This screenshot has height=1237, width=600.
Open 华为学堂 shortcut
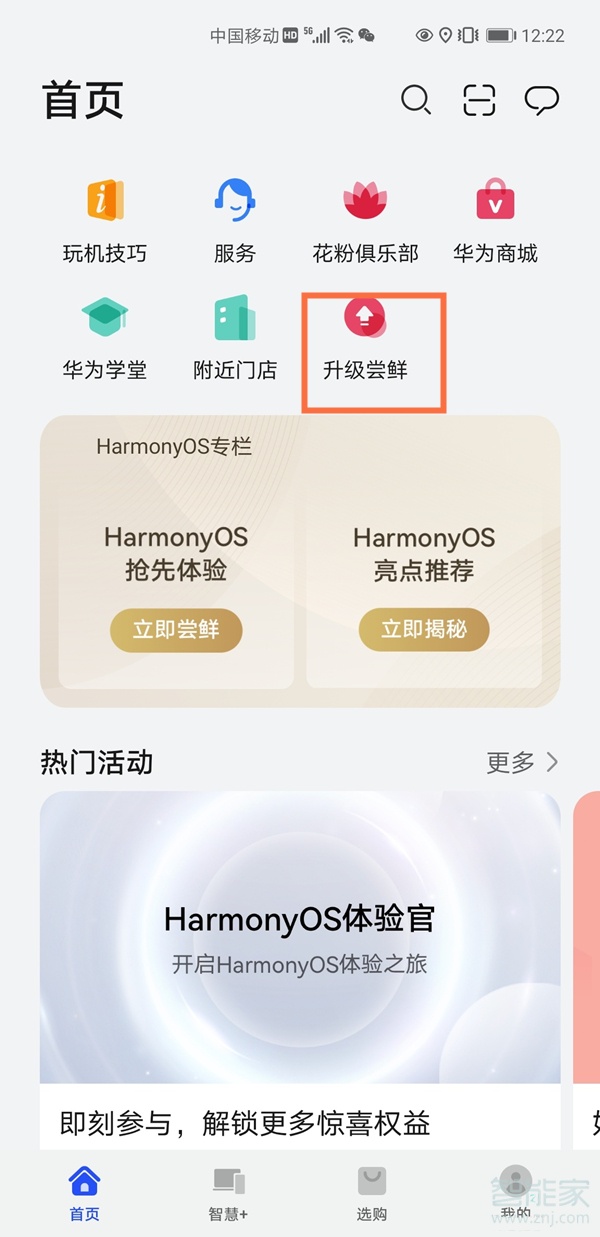point(105,338)
